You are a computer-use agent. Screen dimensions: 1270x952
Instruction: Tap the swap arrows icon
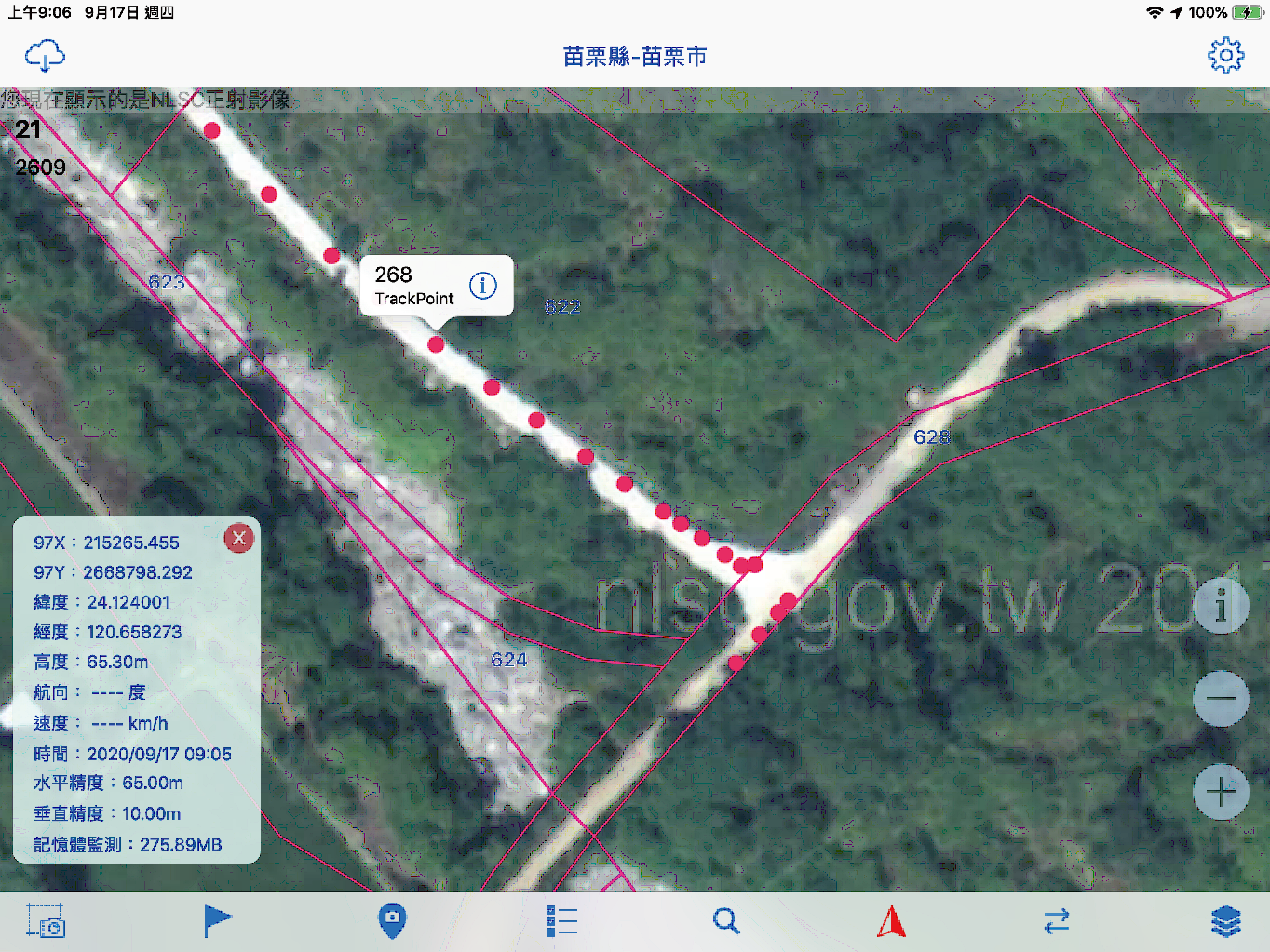[1057, 921]
